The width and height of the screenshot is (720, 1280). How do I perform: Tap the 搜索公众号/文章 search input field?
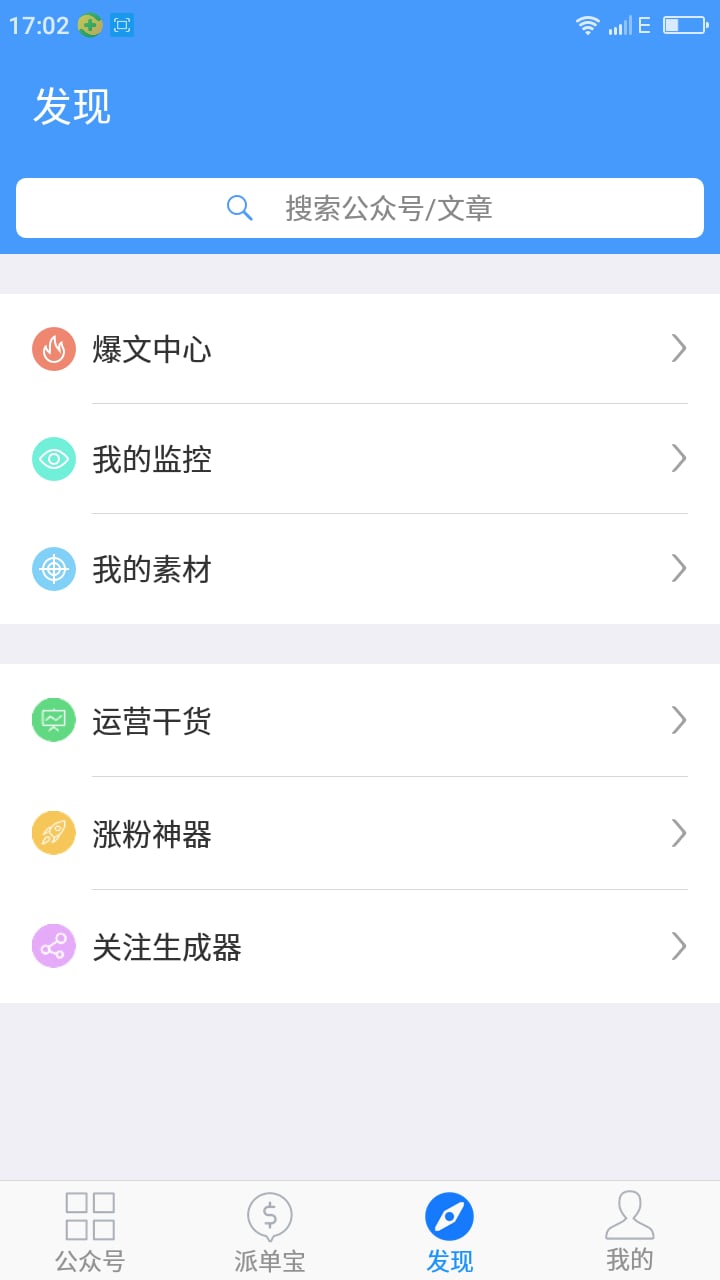(x=390, y=208)
